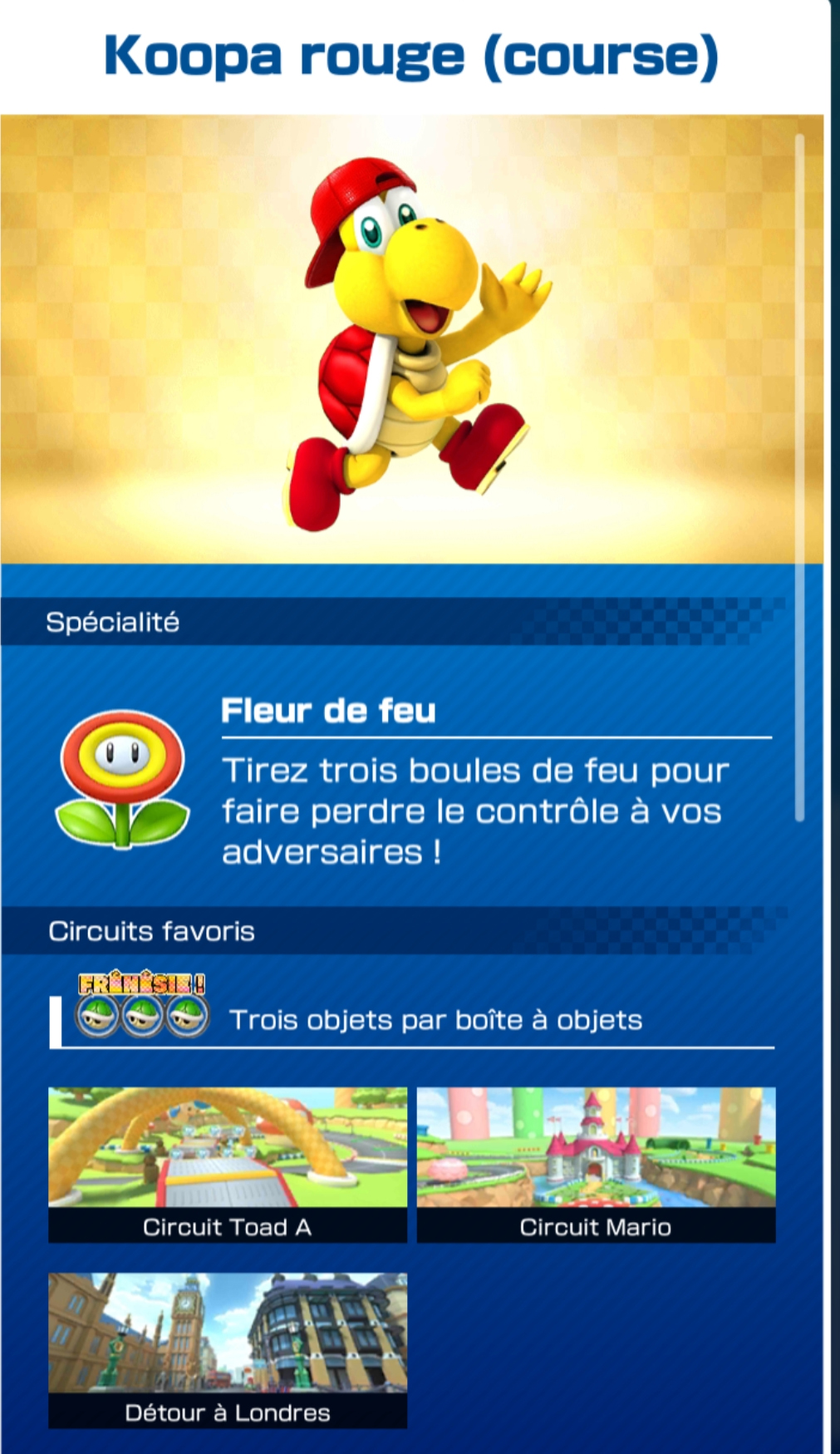This screenshot has height=1454, width=840.
Task: View the Détour à Londres course tile
Action: coord(227,1349)
